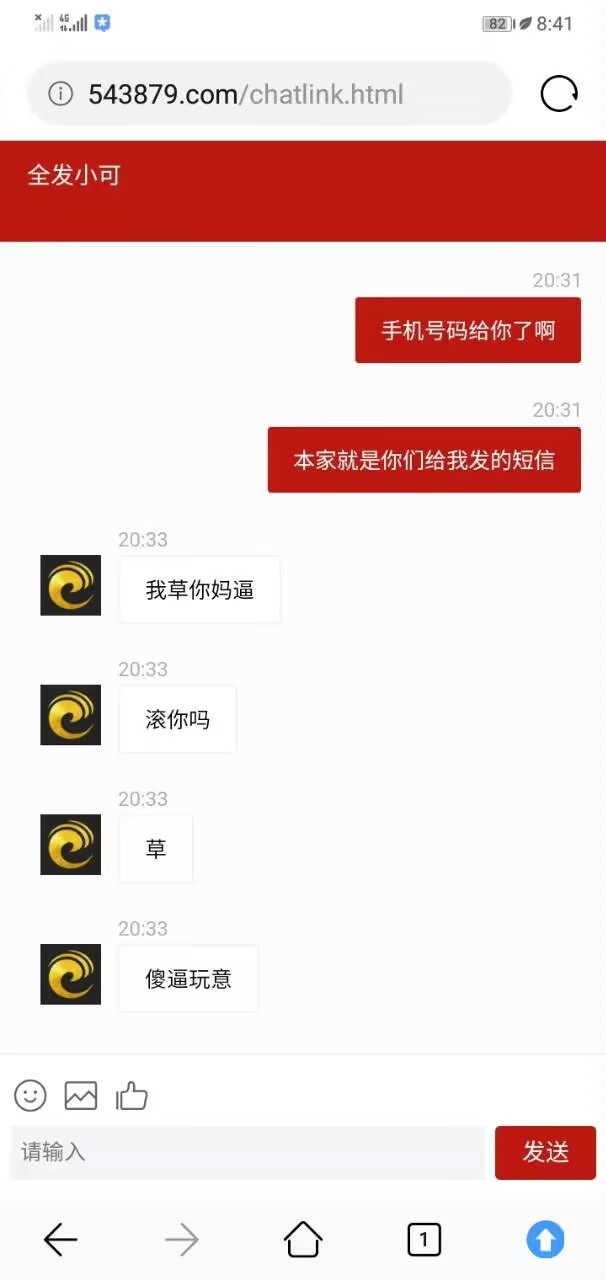Send a thumbs-up like
The height and width of the screenshot is (1280, 606).
(132, 1096)
